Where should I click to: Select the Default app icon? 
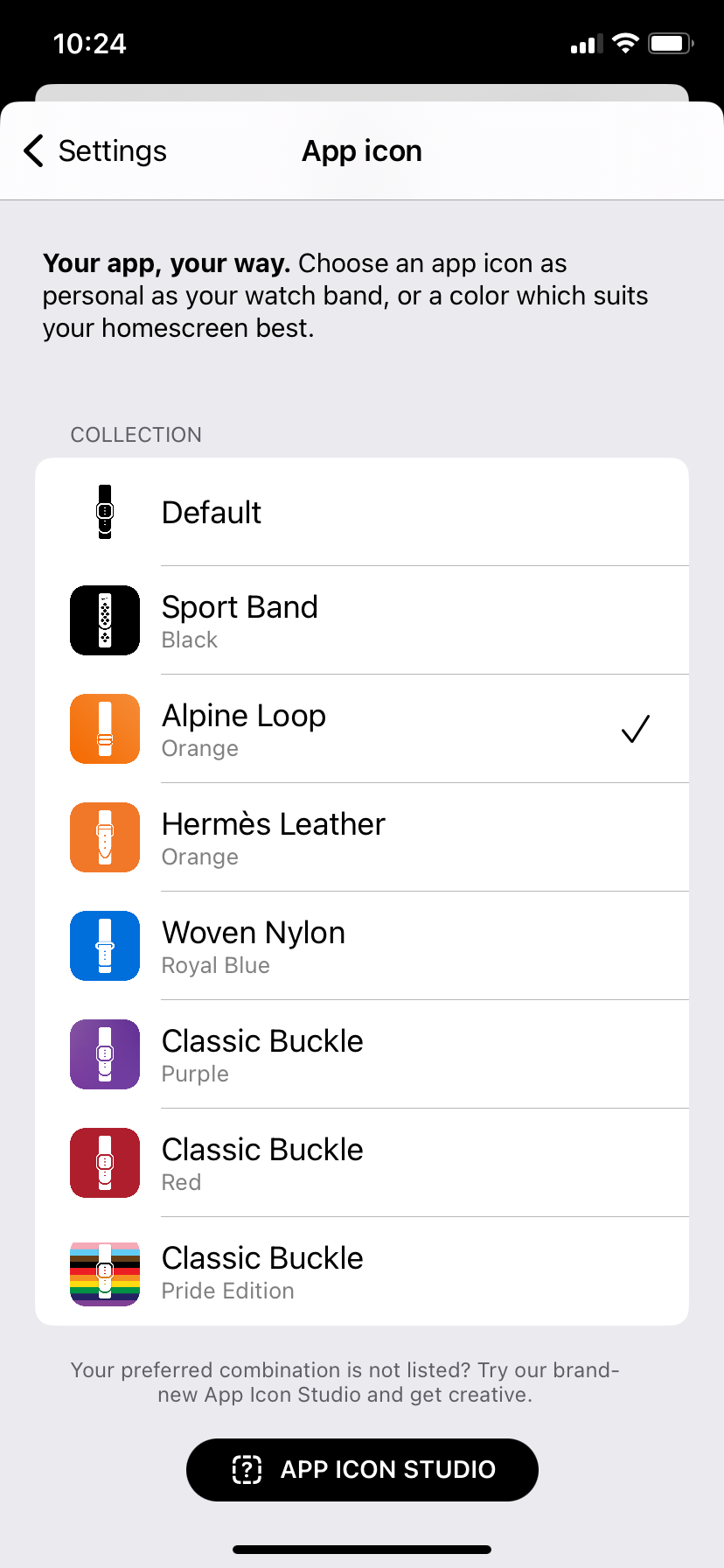pos(362,512)
